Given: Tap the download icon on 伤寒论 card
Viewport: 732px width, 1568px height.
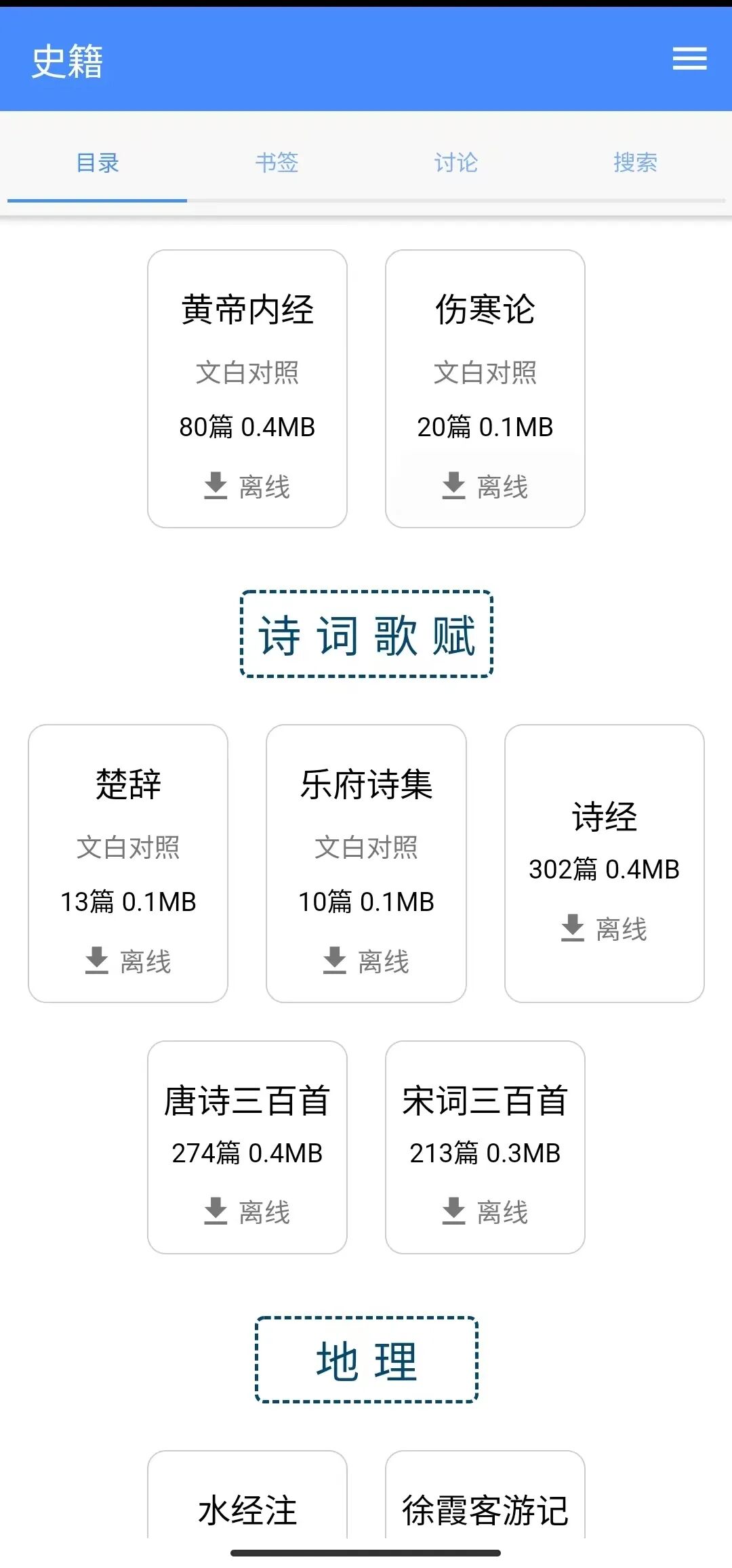Looking at the screenshot, I should [x=453, y=482].
